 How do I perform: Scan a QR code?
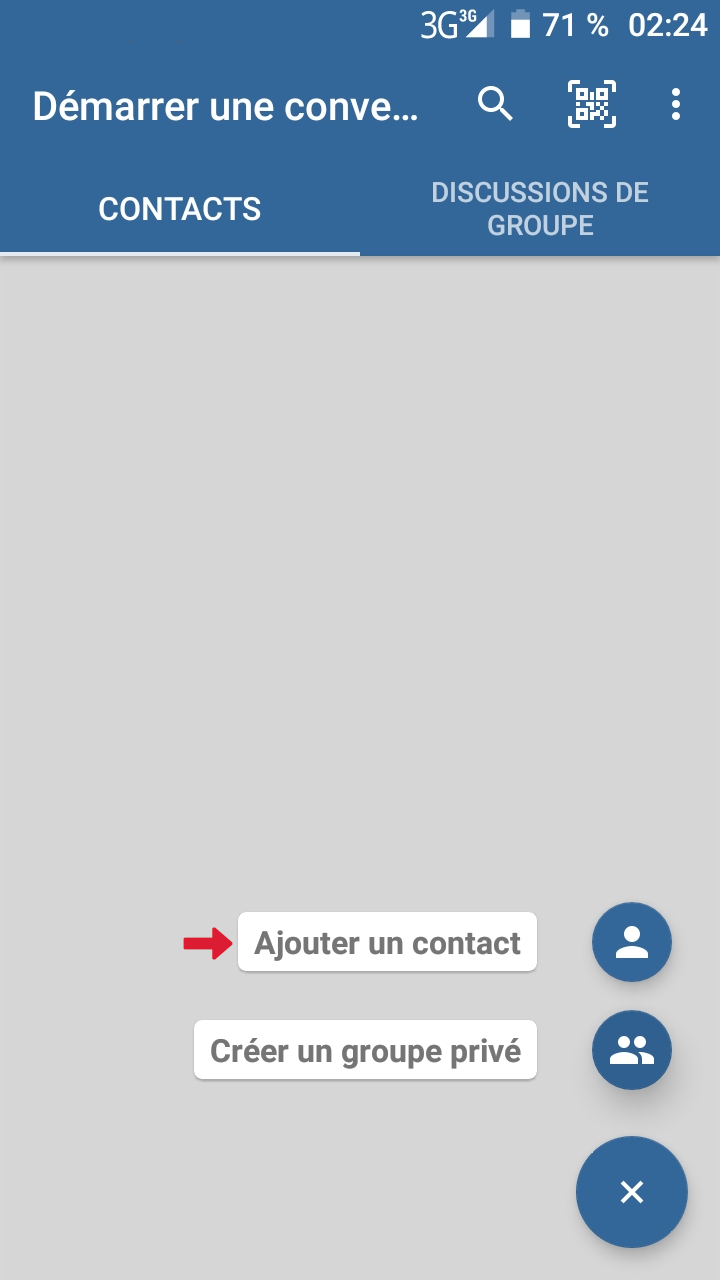point(592,104)
